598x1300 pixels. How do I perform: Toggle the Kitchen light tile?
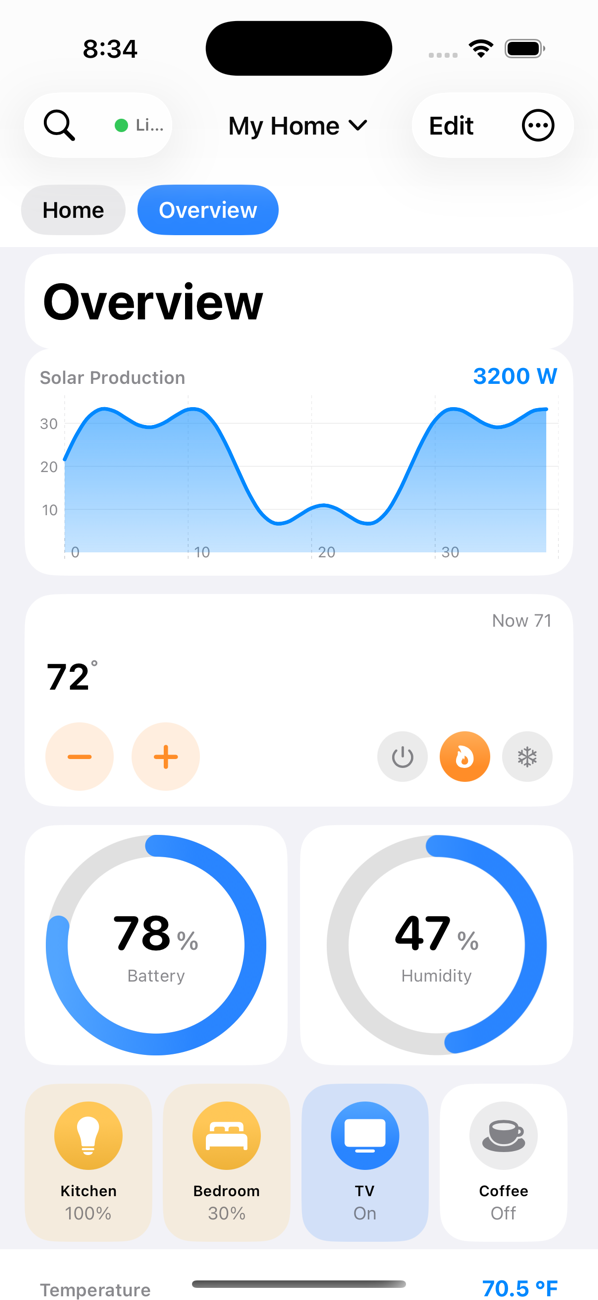click(x=88, y=1162)
